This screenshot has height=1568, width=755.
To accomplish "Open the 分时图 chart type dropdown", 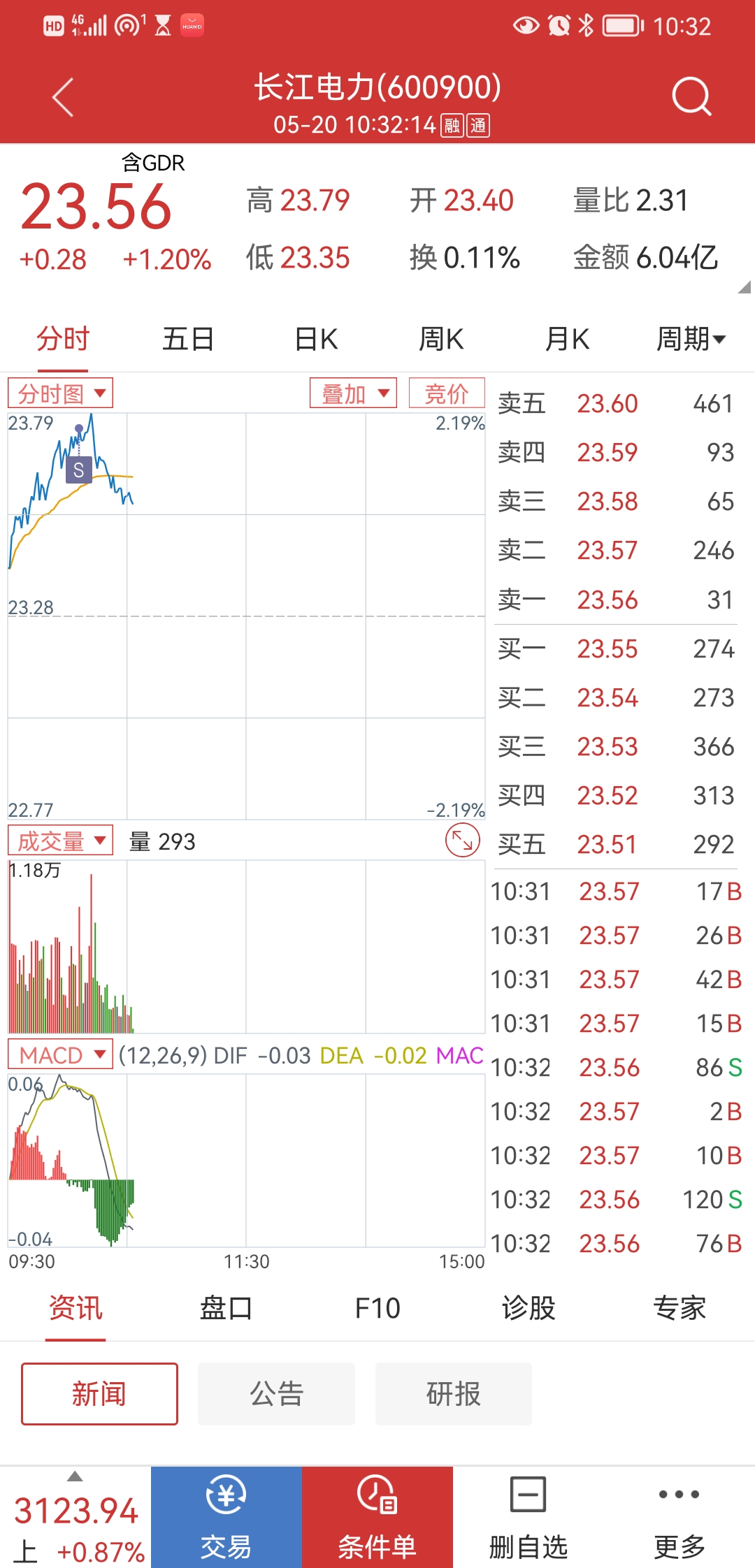I will pyautogui.click(x=61, y=393).
